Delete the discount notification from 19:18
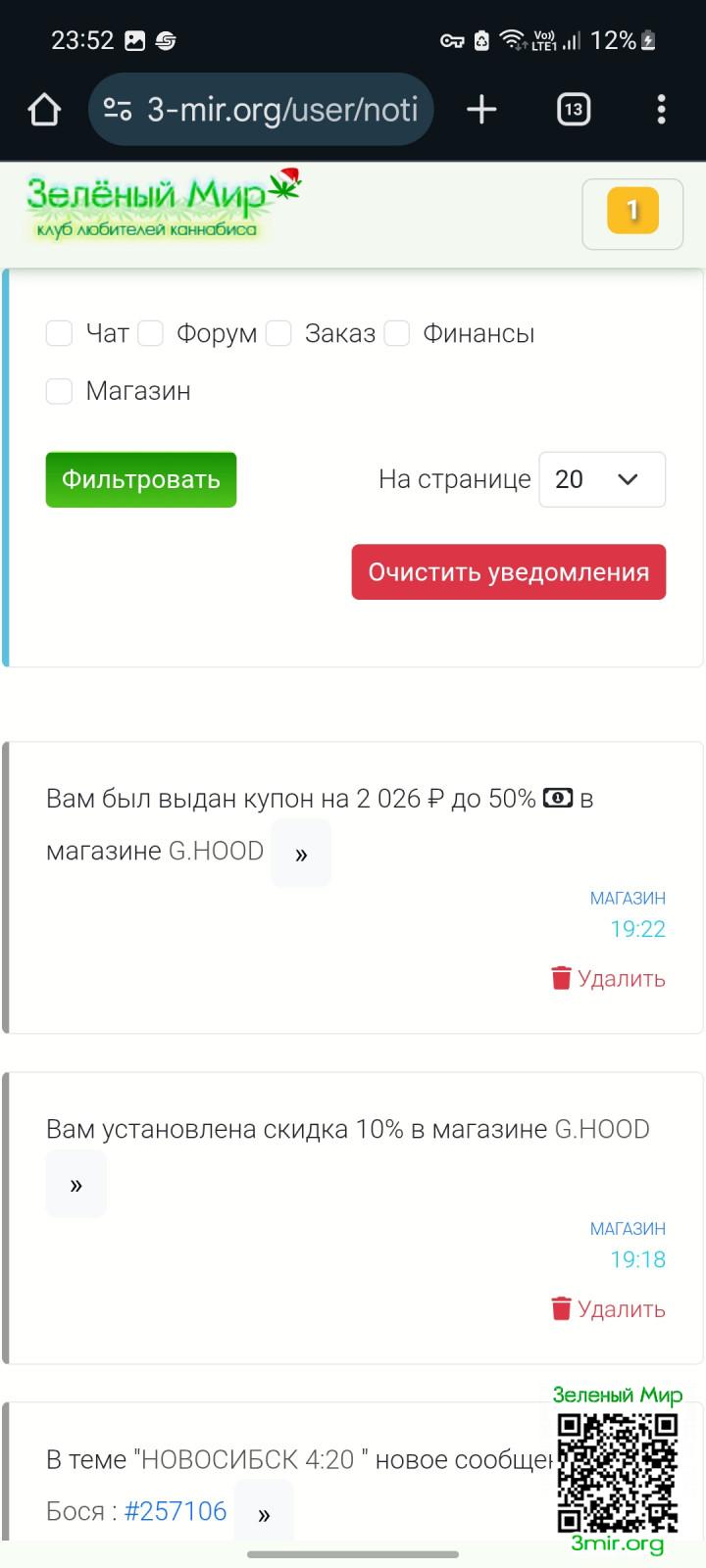706x1568 pixels. 609,1309
